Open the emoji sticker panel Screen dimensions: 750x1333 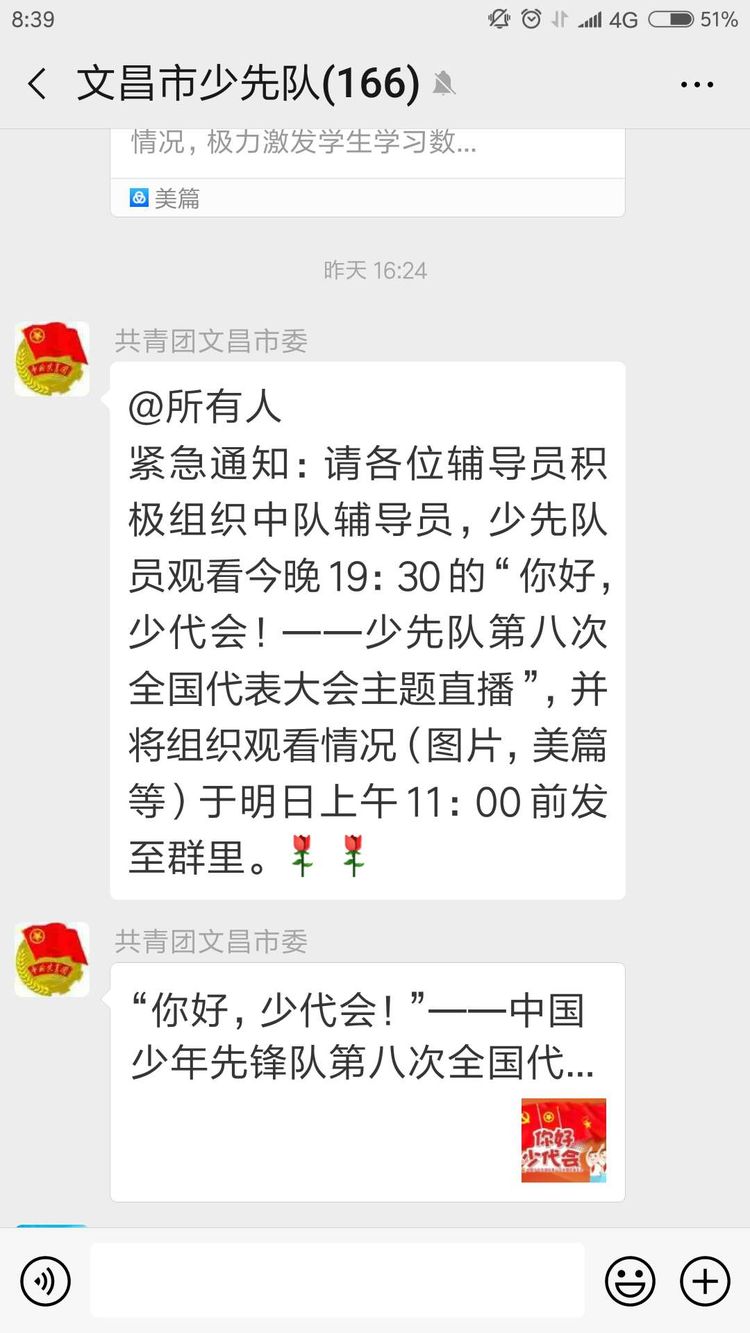tap(630, 1281)
